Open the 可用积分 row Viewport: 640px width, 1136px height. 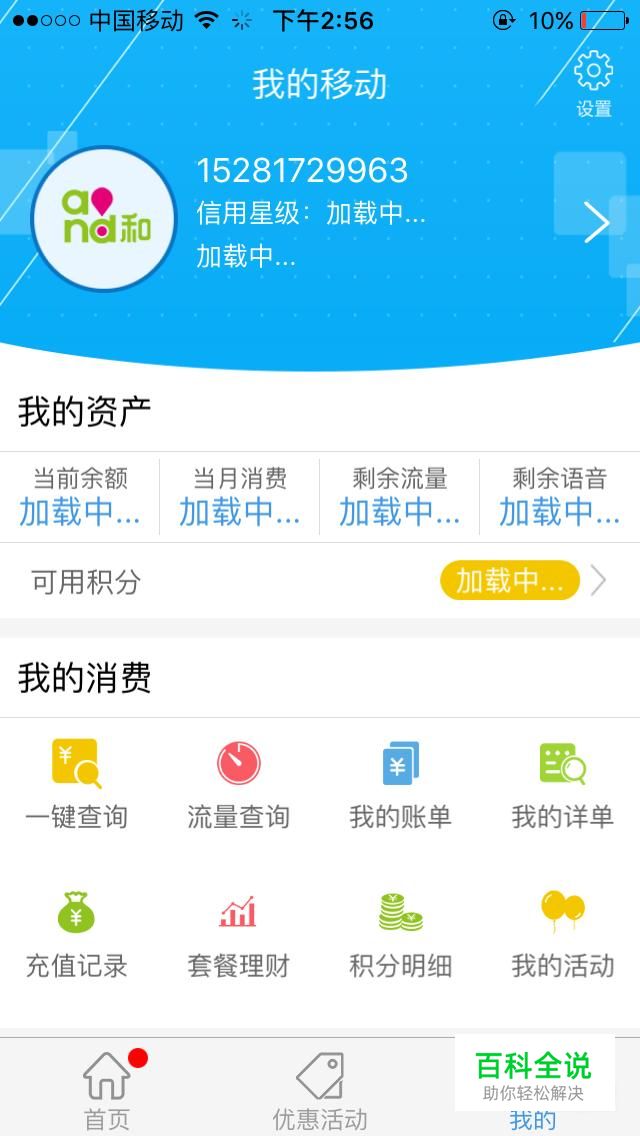coord(320,581)
